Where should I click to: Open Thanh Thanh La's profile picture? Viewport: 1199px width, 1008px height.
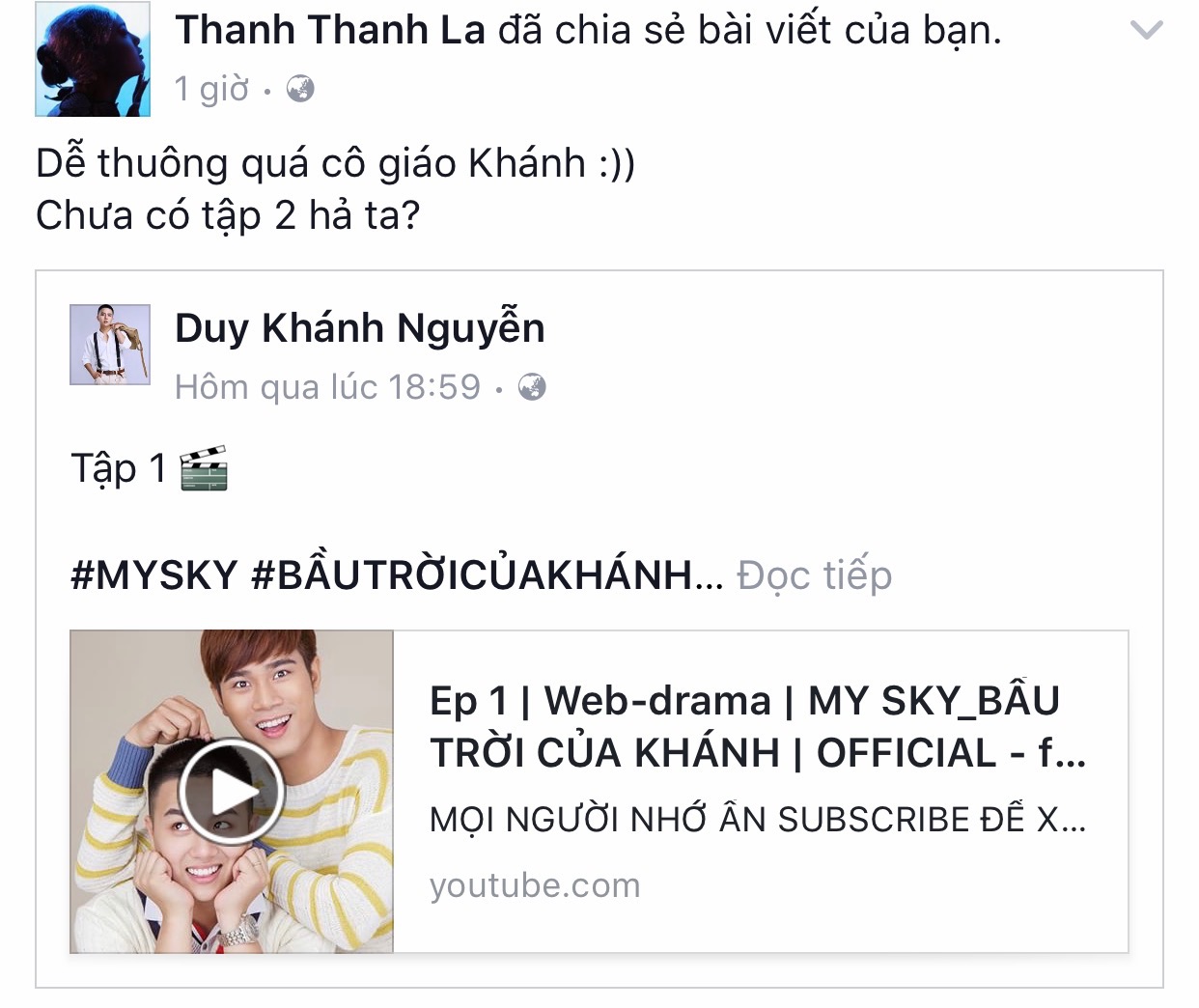point(93,60)
